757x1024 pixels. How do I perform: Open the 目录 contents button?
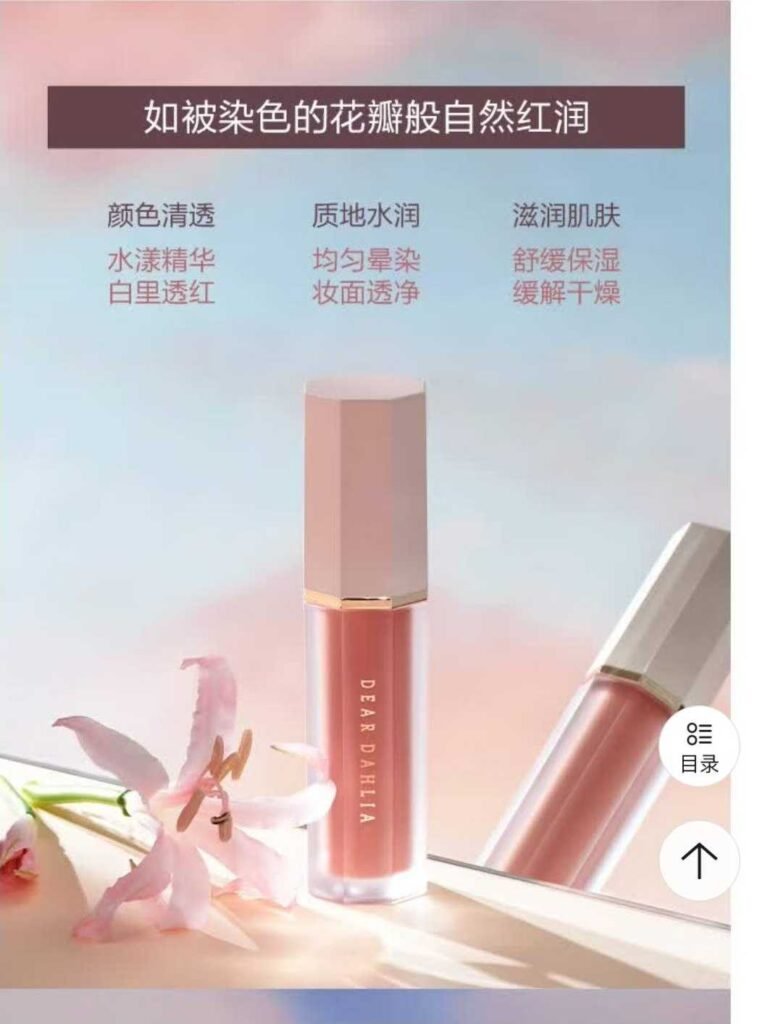(699, 746)
